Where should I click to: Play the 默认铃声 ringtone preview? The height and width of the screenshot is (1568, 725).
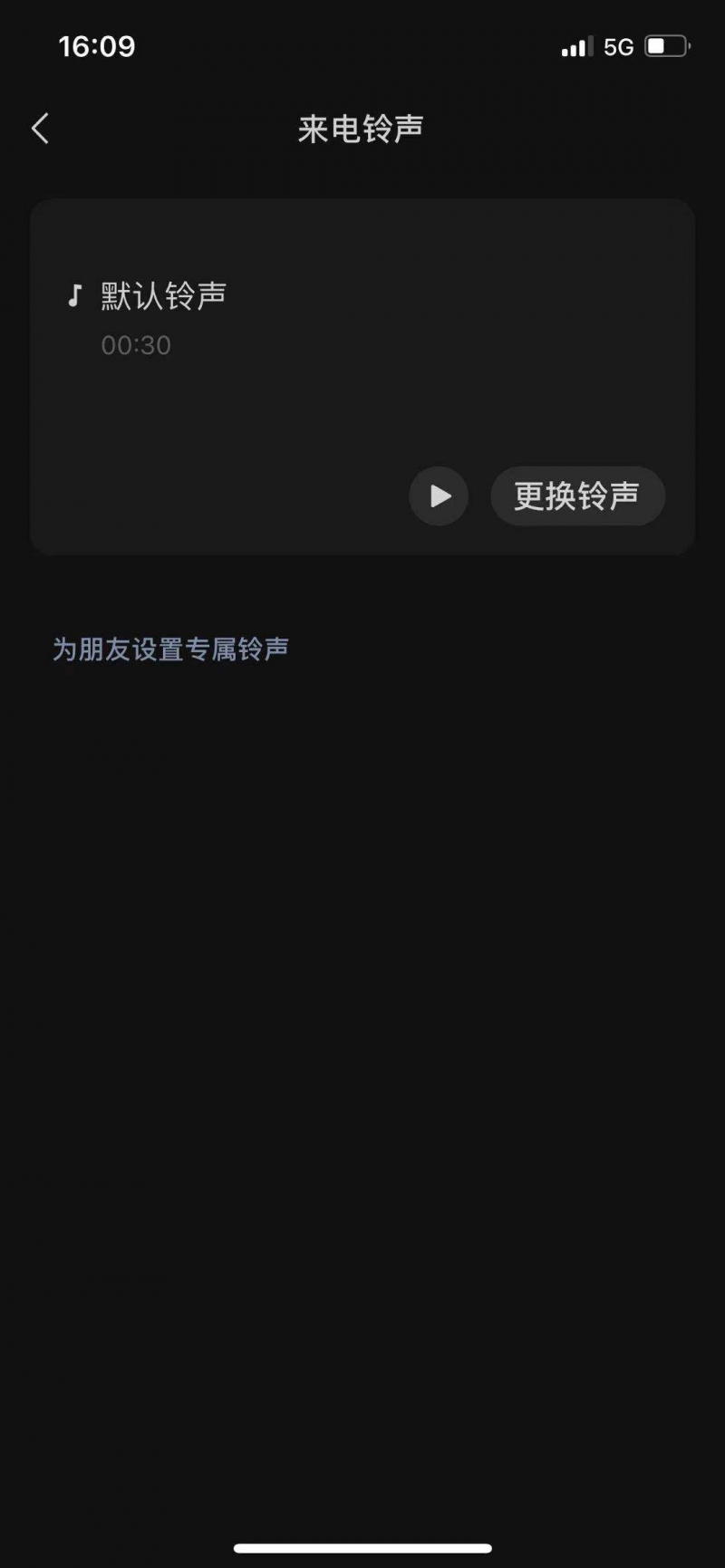[x=439, y=495]
